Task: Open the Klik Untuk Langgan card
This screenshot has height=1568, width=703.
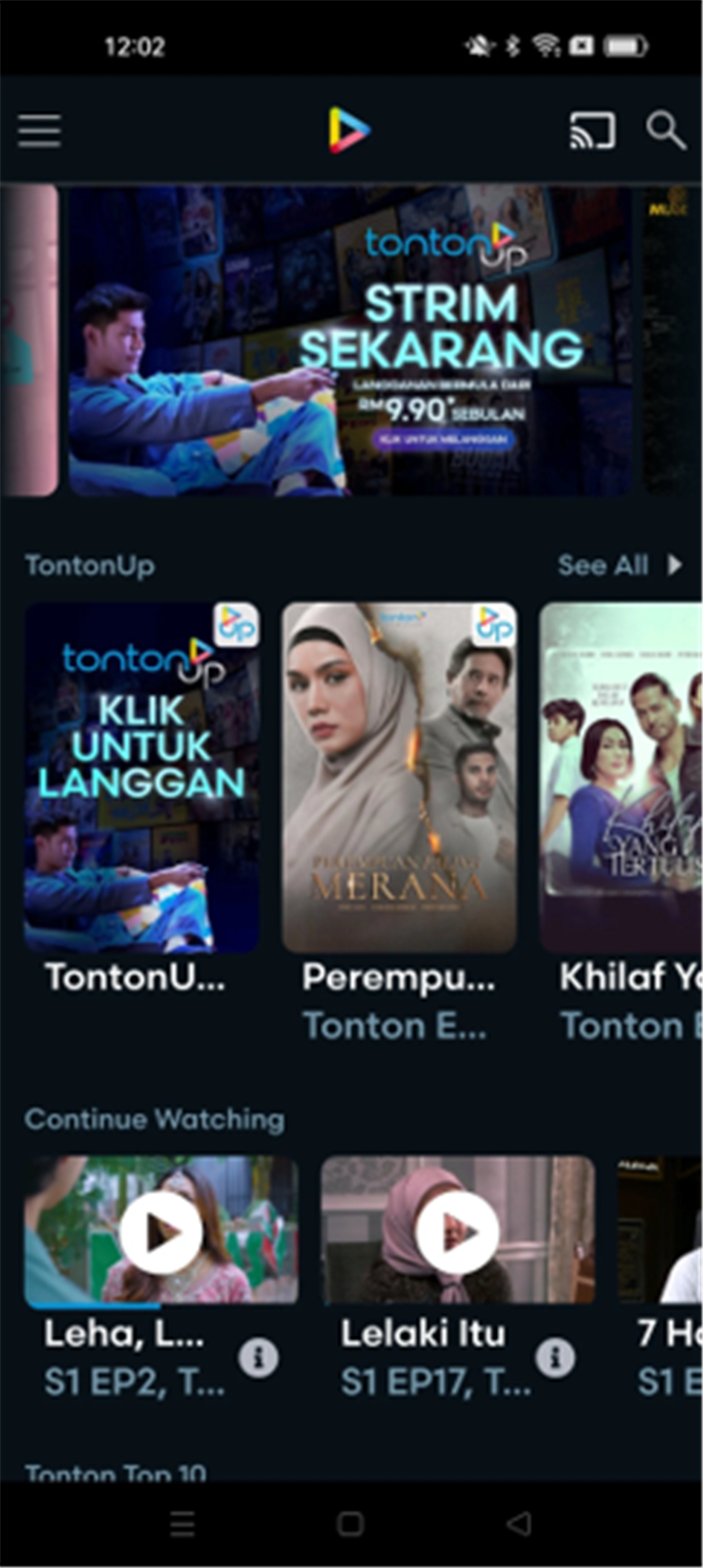Action: (143, 777)
